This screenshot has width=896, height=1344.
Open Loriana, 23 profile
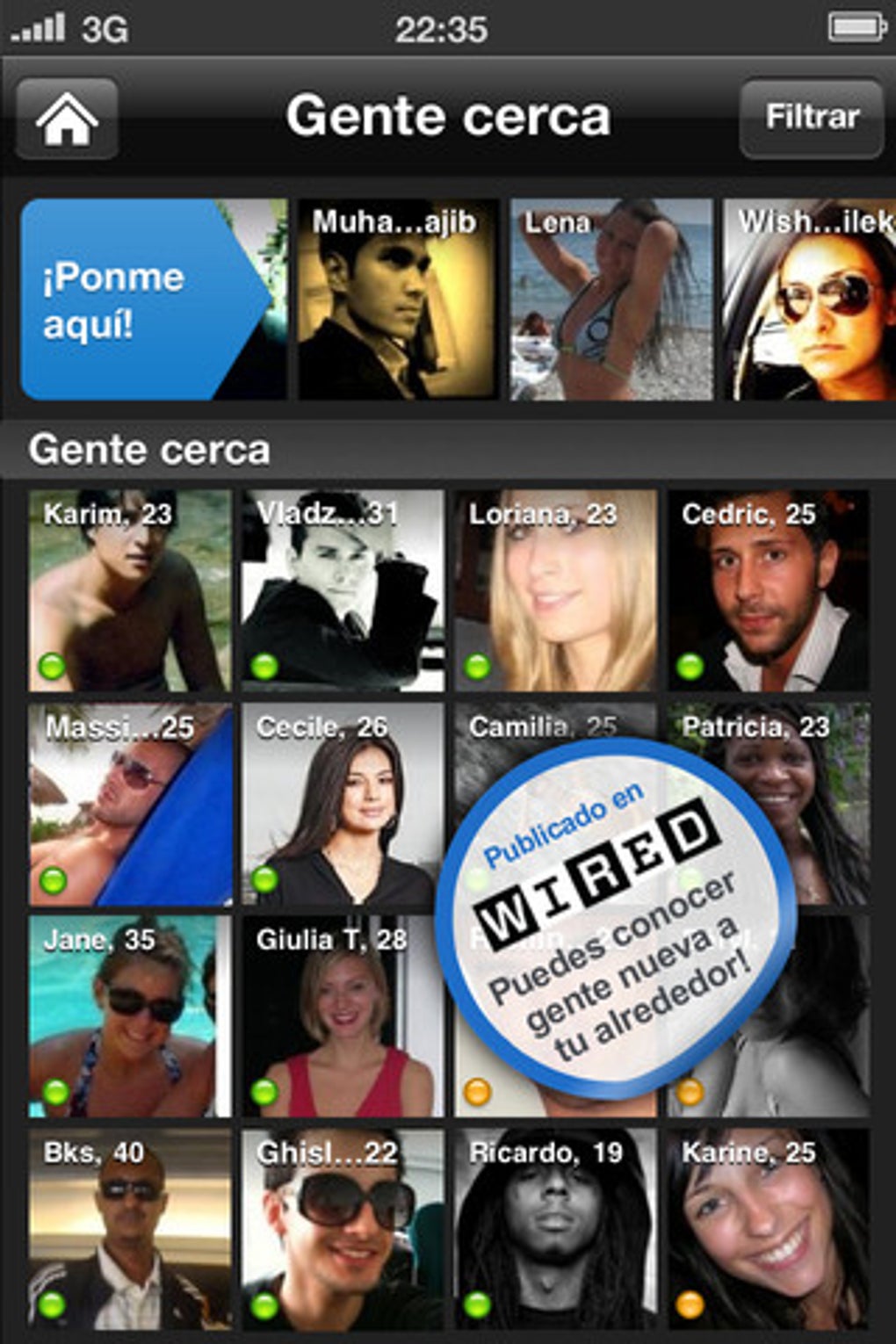click(555, 591)
